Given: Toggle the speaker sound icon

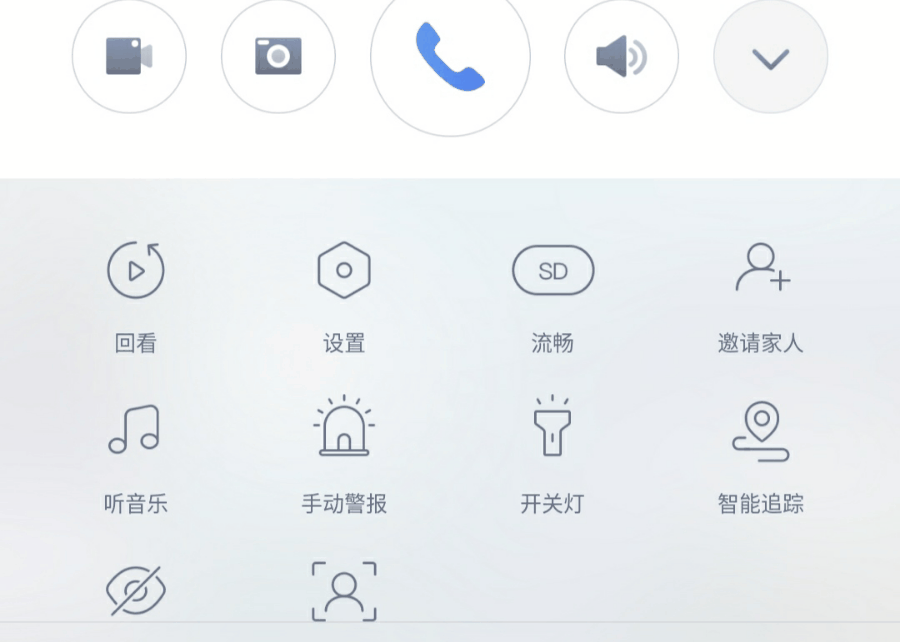Looking at the screenshot, I should [621, 56].
